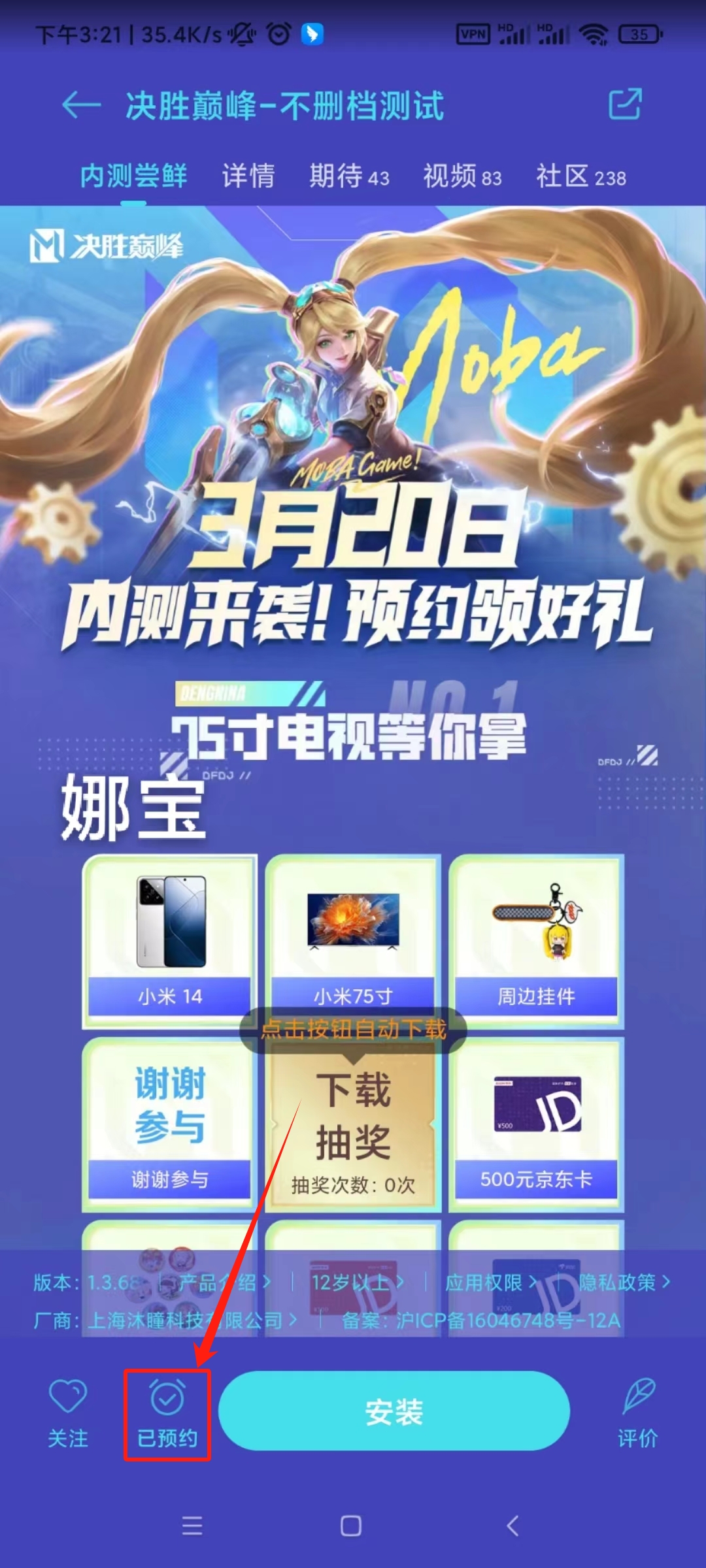Switch to the 详情 tab
The image size is (706, 1568).
[248, 176]
